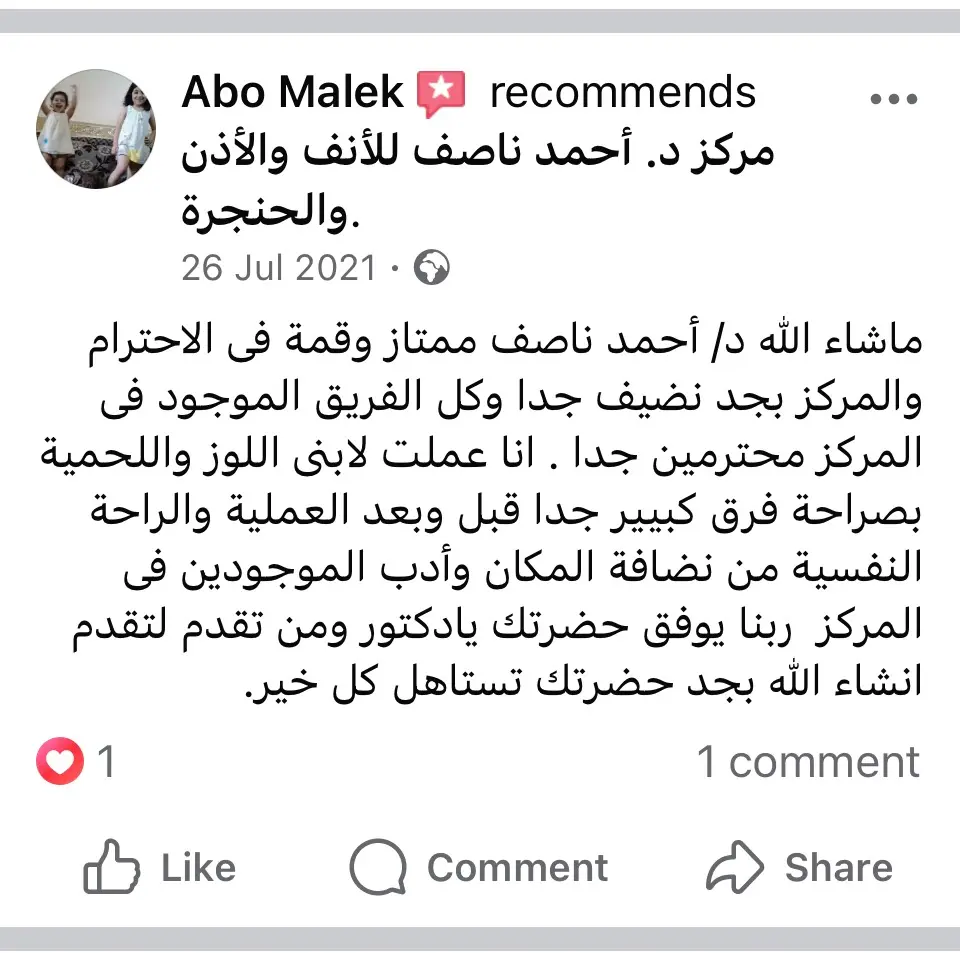Image resolution: width=960 pixels, height=953 pixels.
Task: Like this recommendation post
Action: pos(160,867)
